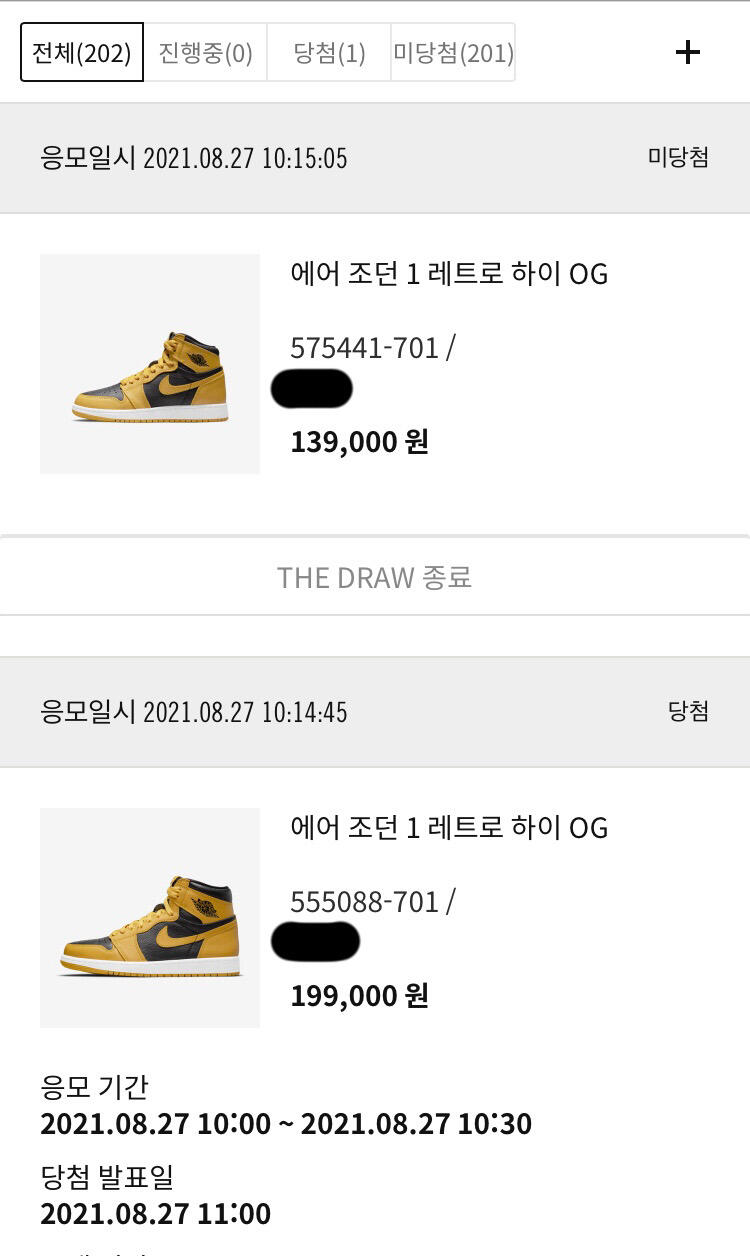Tap the plus icon

(688, 52)
